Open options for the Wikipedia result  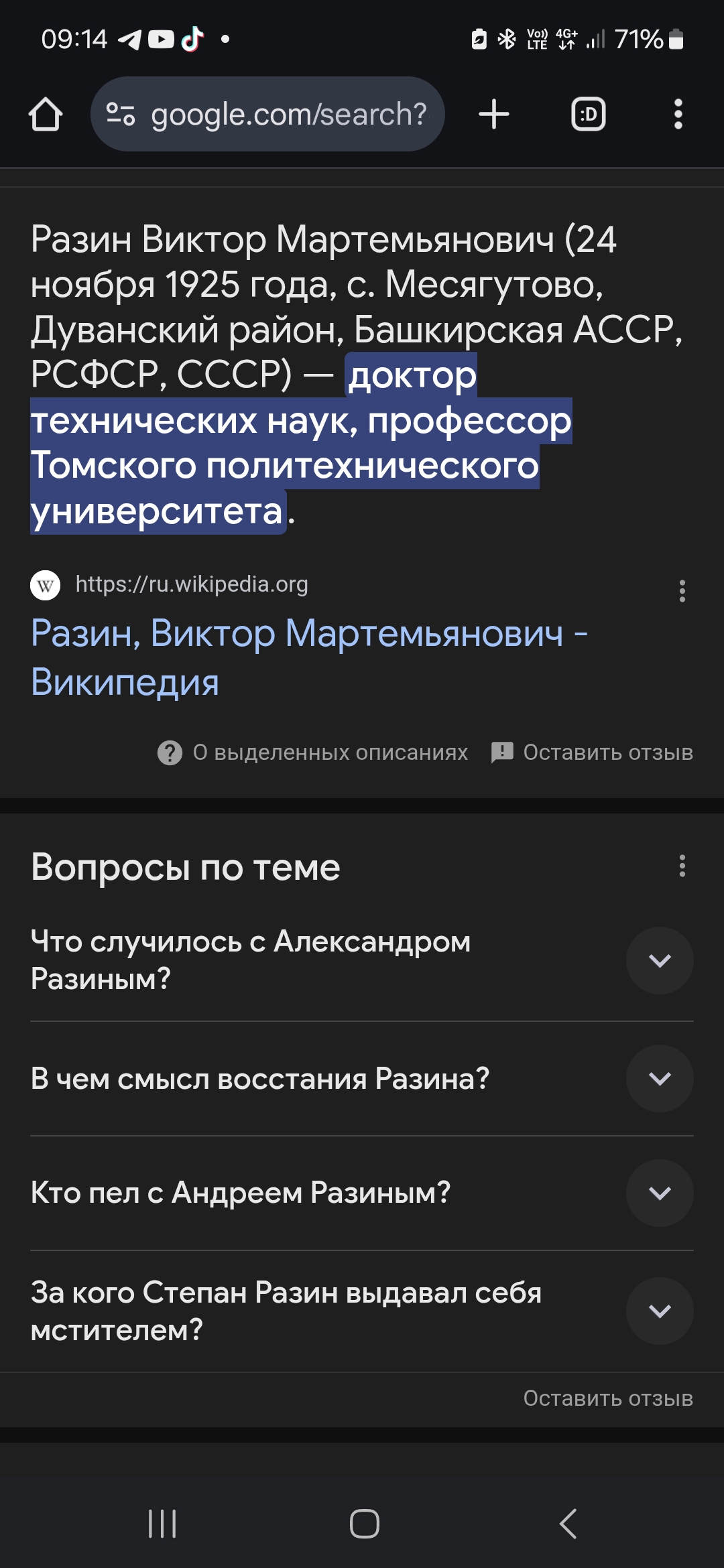coord(682,591)
